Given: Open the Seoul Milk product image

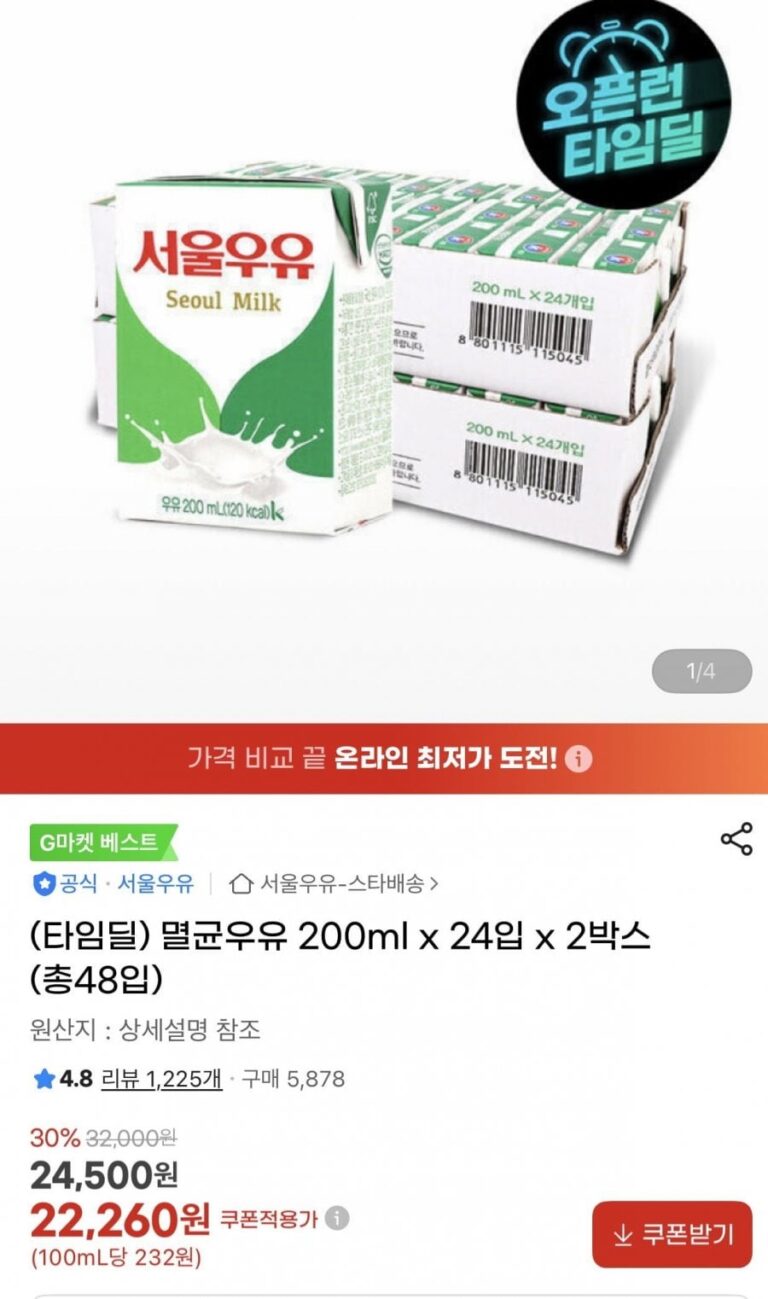Looking at the screenshot, I should (384, 360).
